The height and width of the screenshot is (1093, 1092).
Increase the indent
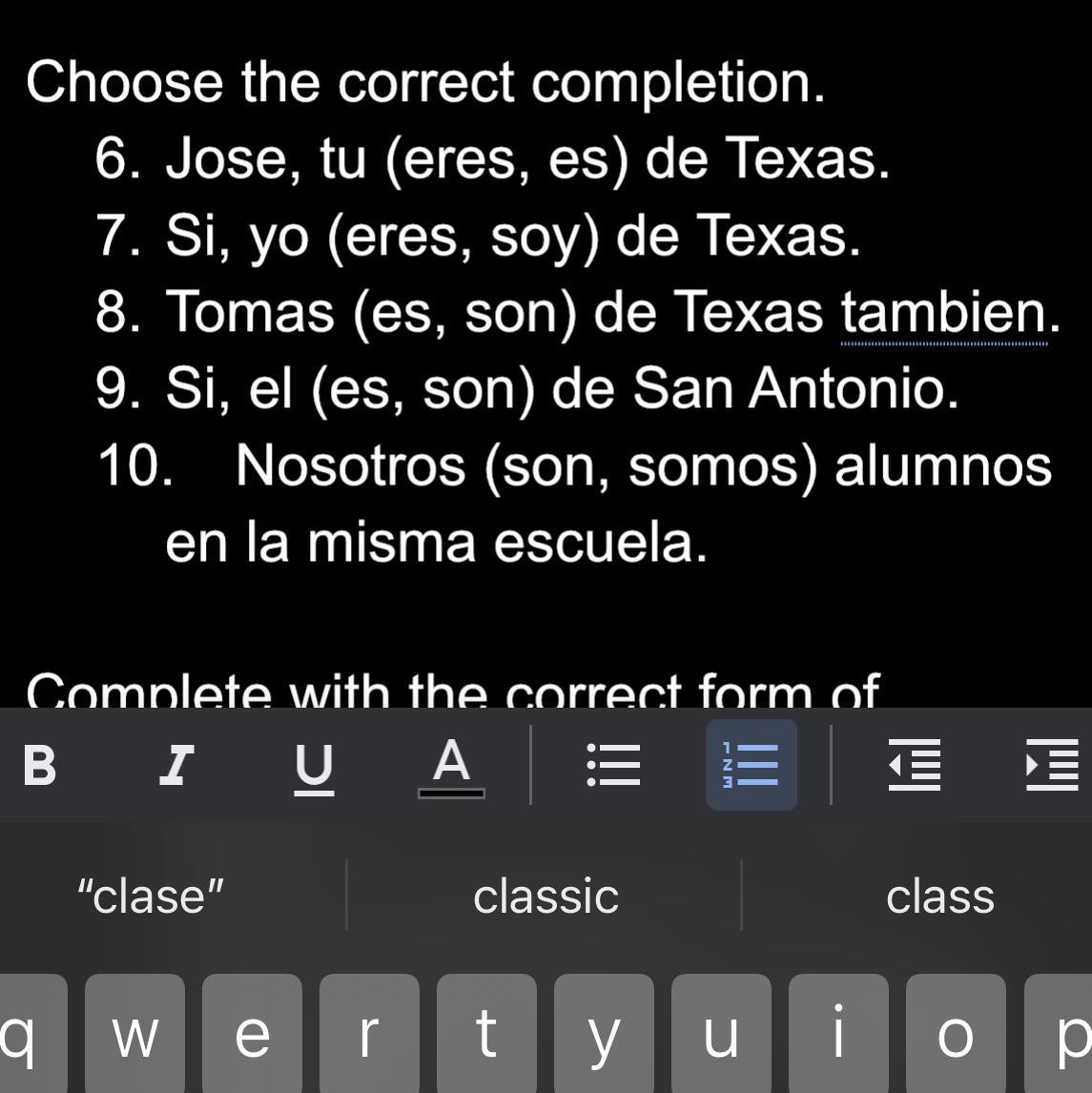1051,765
